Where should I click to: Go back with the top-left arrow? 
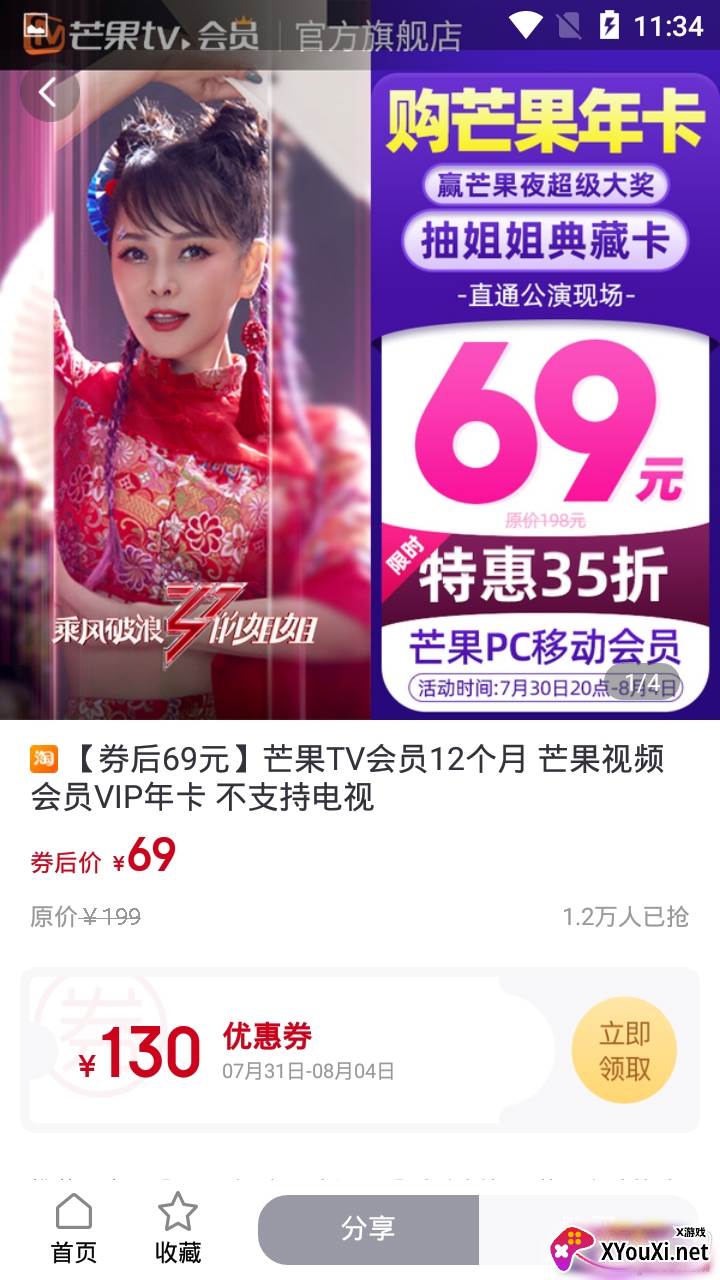[x=48, y=92]
